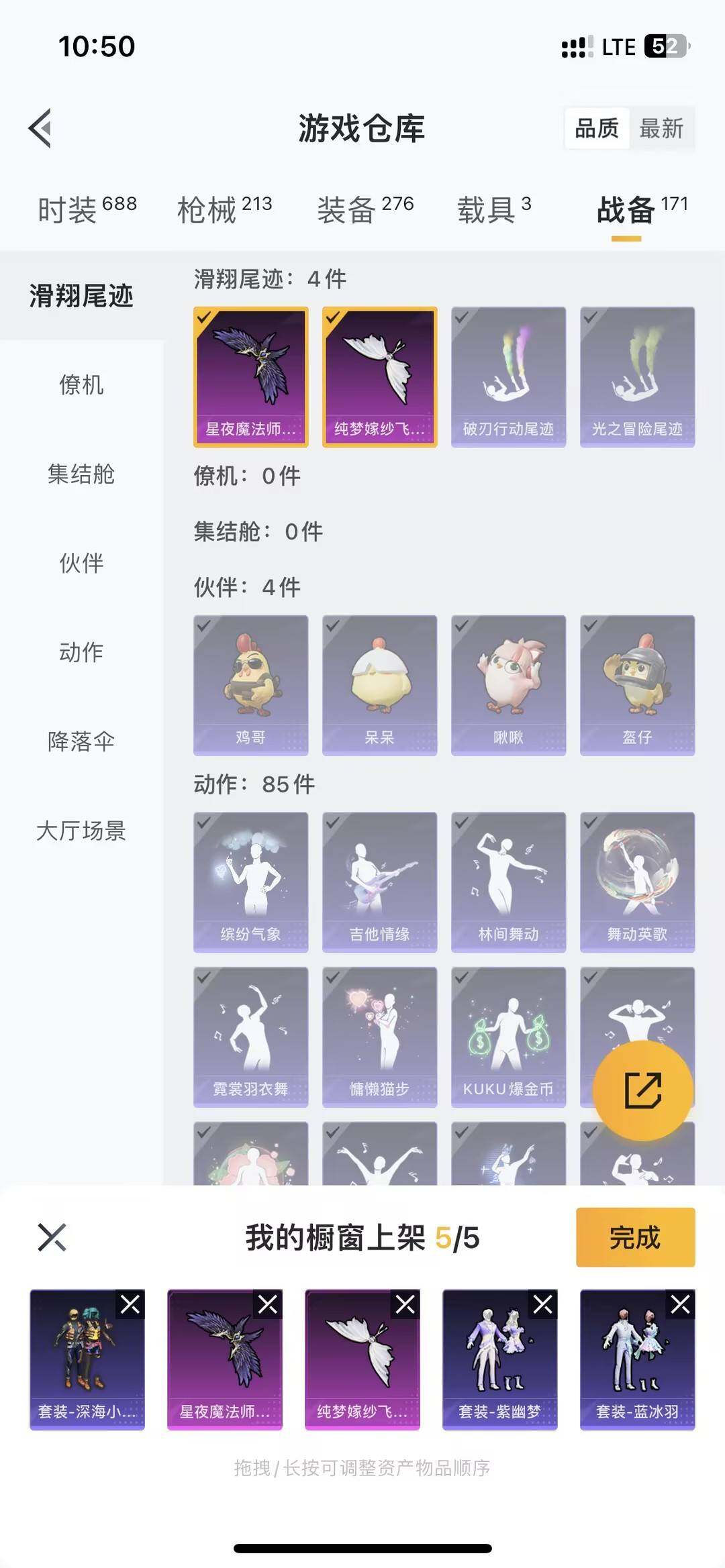Select the 霓裳羽衣舞 dance action

[x=250, y=1033]
